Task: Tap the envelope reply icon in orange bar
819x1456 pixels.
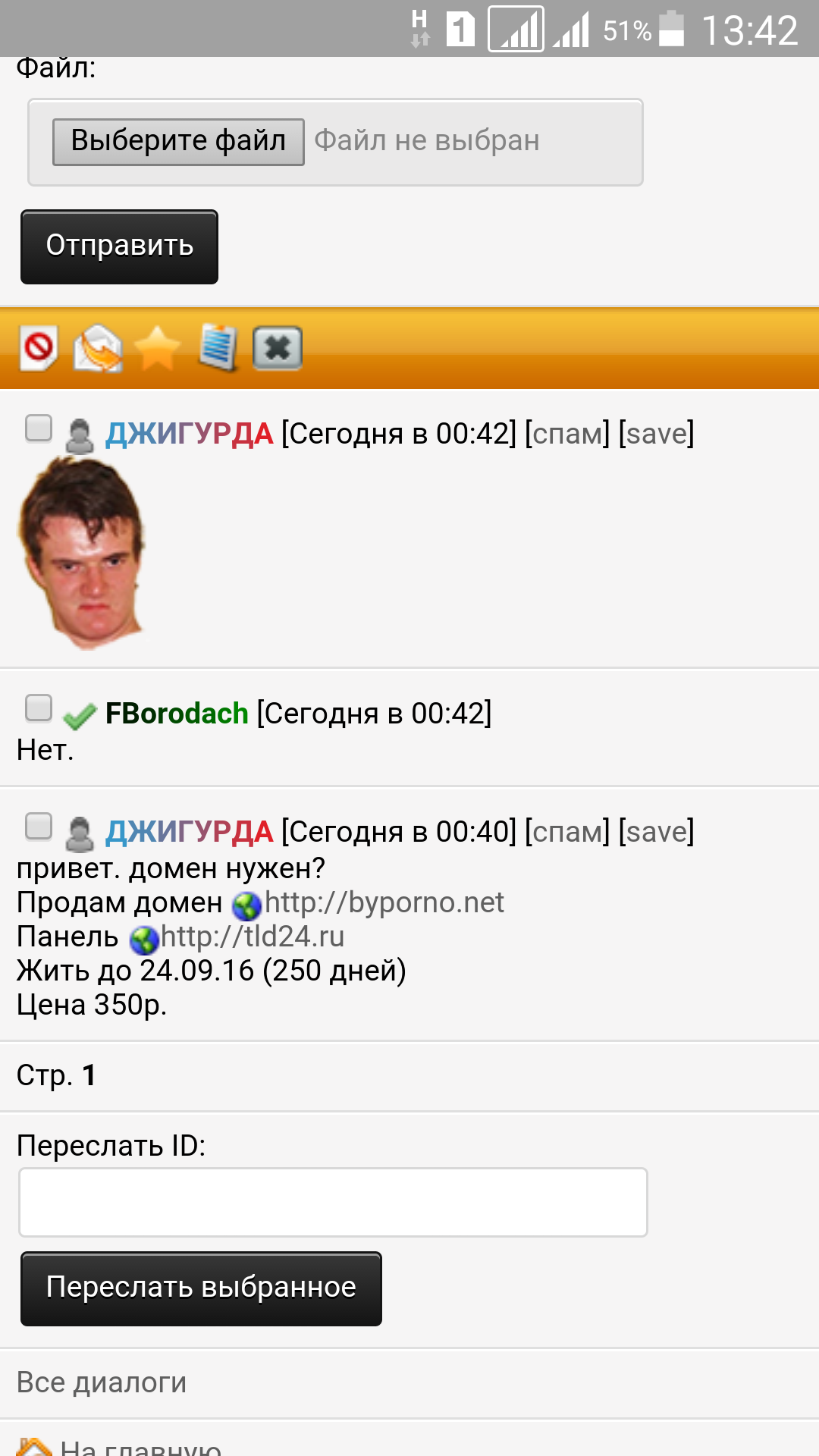Action: [98, 348]
